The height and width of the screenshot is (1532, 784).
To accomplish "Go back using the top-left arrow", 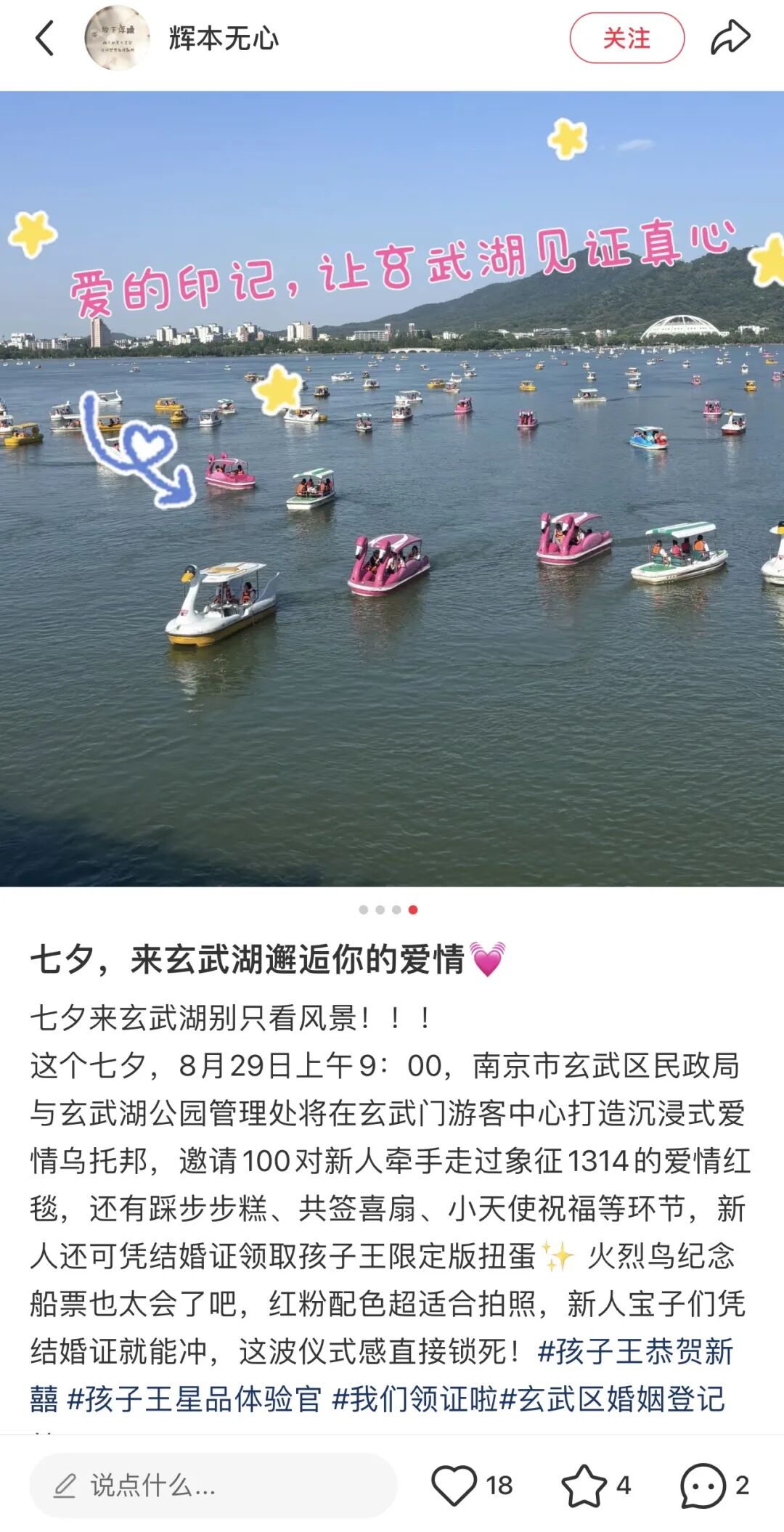I will click(45, 38).
